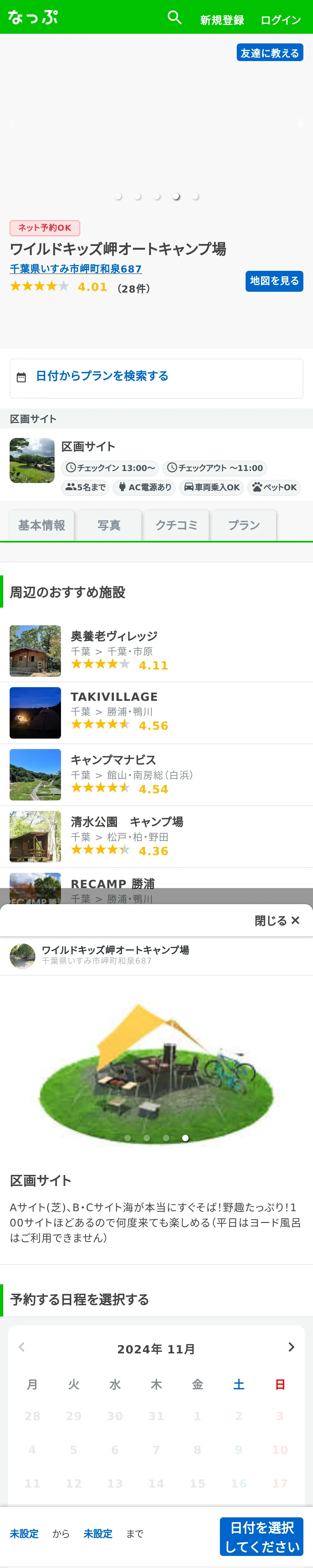Open 日付からプランを検索する search field

(156, 378)
